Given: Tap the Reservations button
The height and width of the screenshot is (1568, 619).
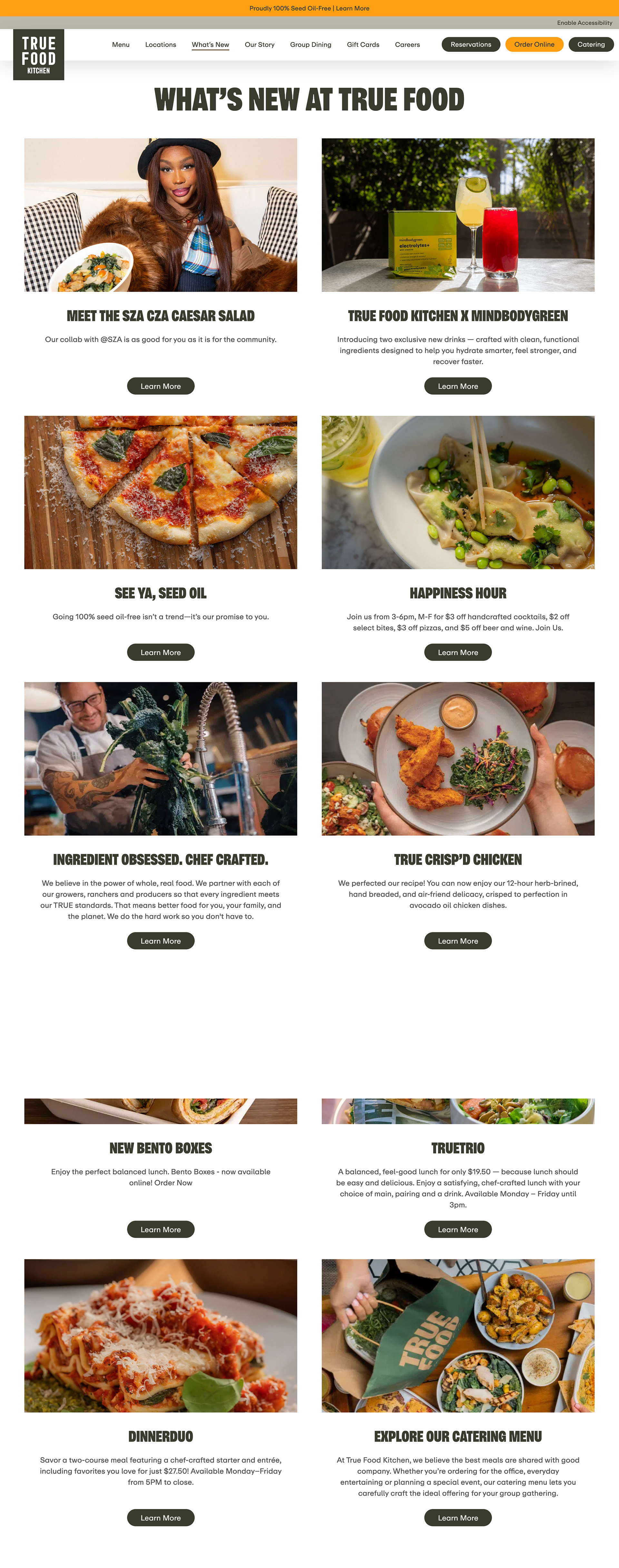Looking at the screenshot, I should [x=470, y=44].
